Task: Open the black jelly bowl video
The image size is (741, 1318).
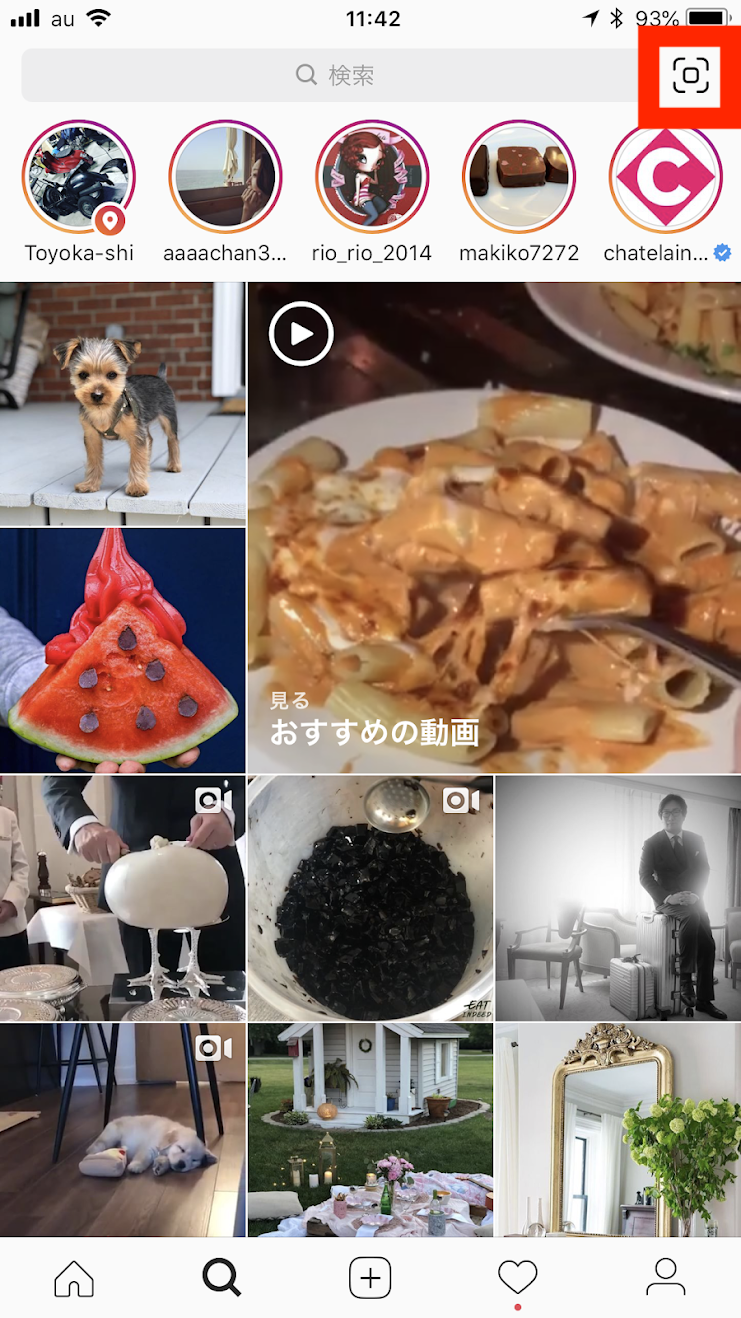Action: pos(370,898)
